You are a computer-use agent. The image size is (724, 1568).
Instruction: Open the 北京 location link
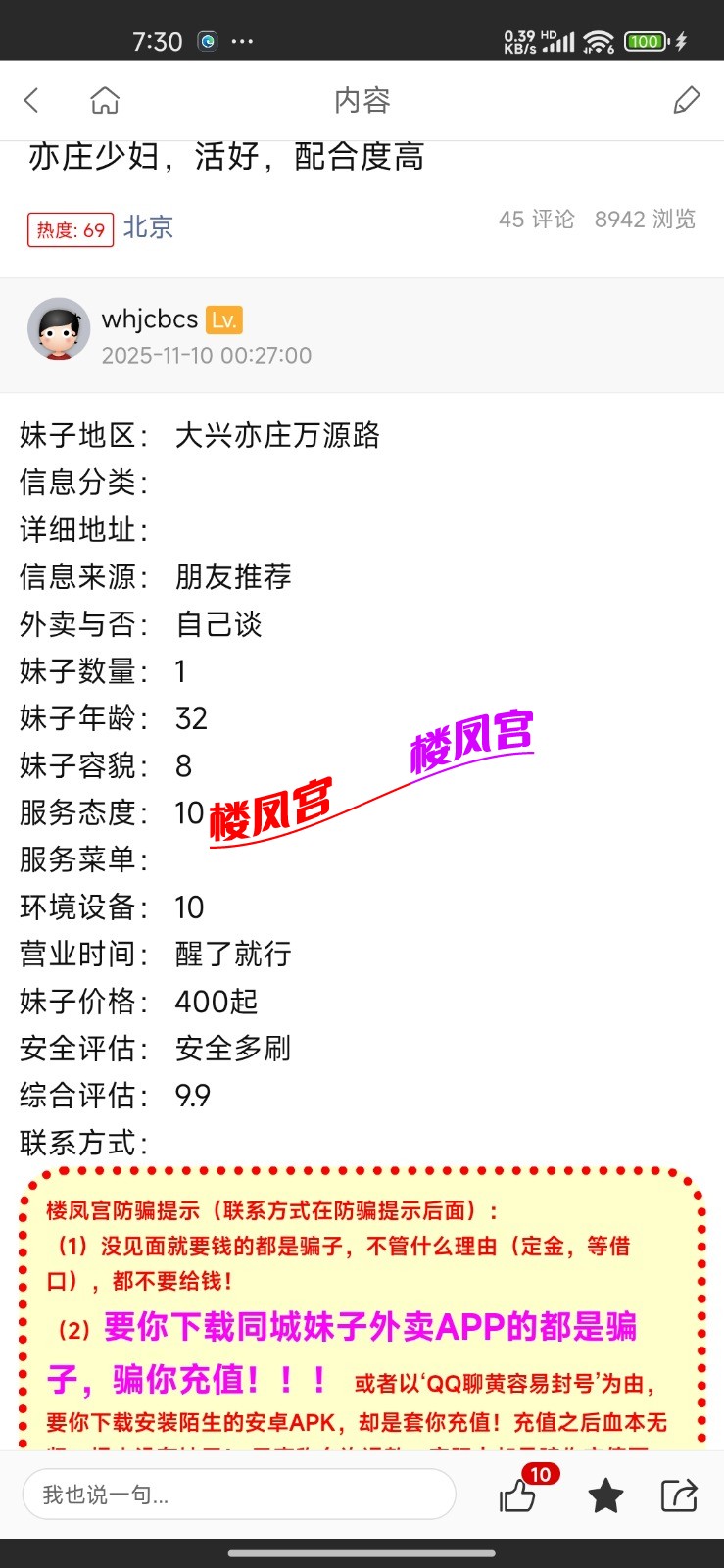148,227
